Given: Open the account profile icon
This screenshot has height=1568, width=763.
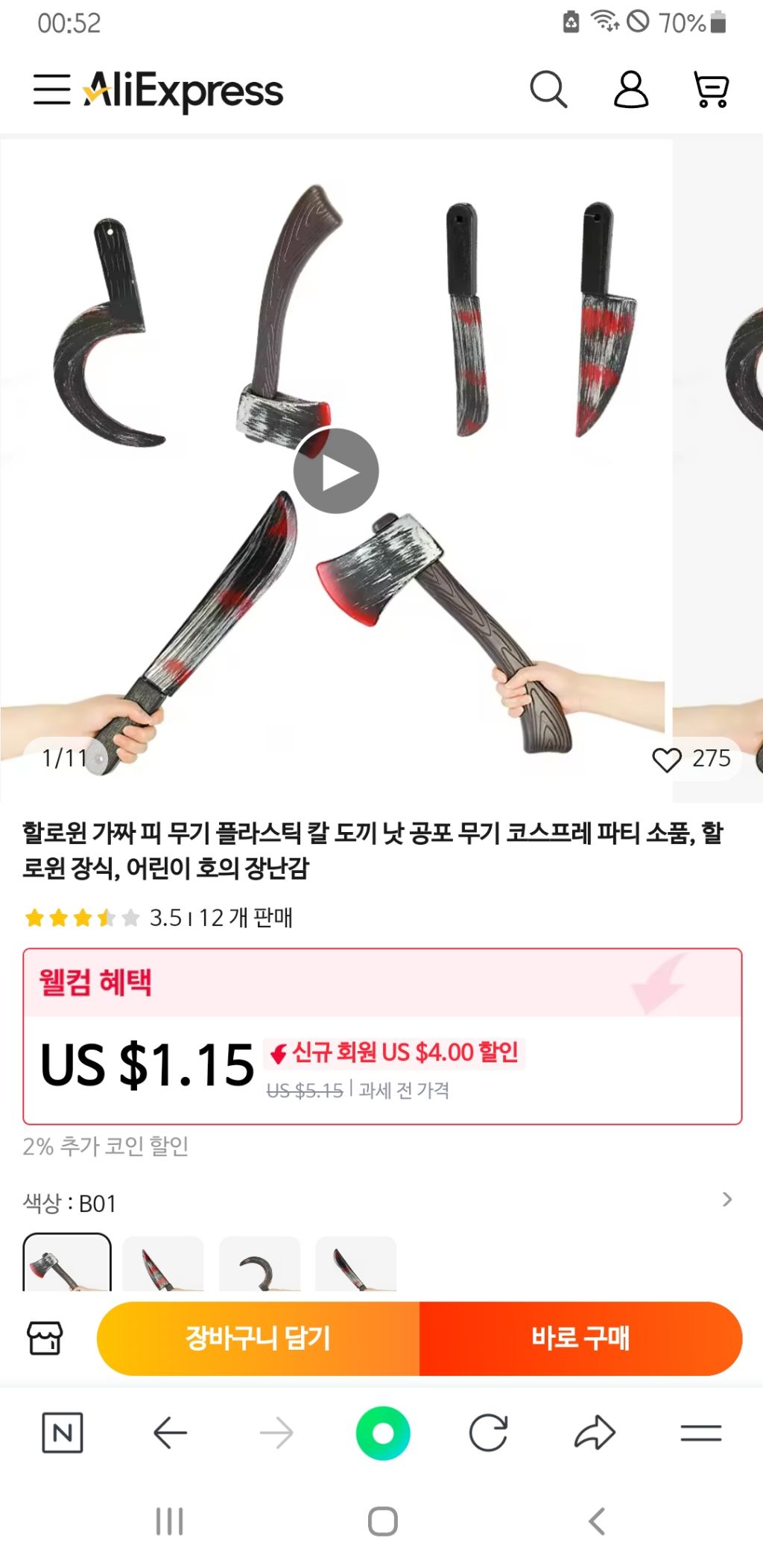Looking at the screenshot, I should tap(632, 90).
